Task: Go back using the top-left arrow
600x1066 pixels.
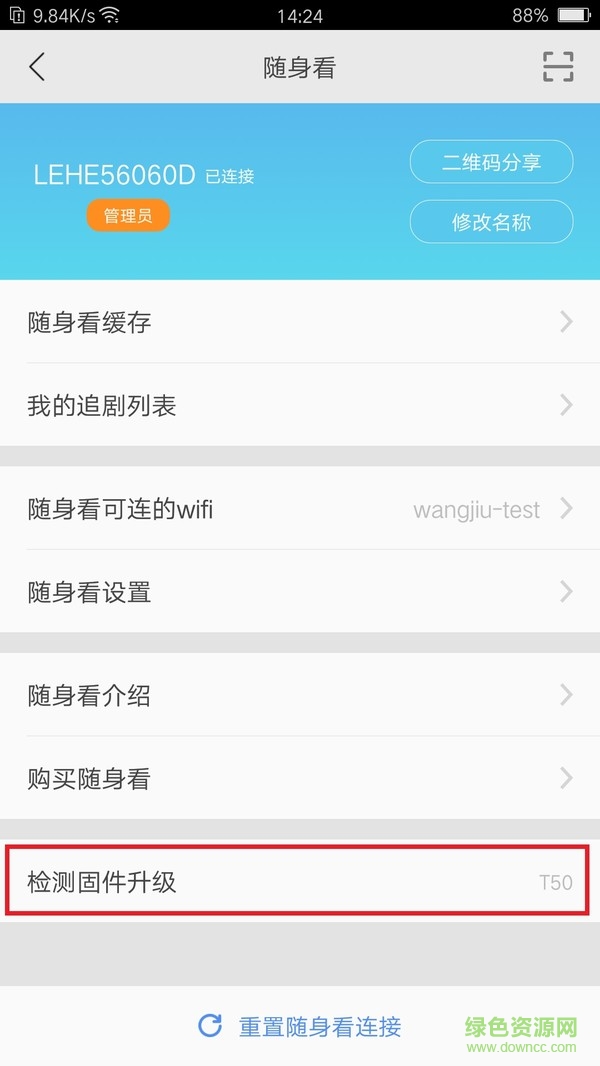Action: (x=38, y=67)
